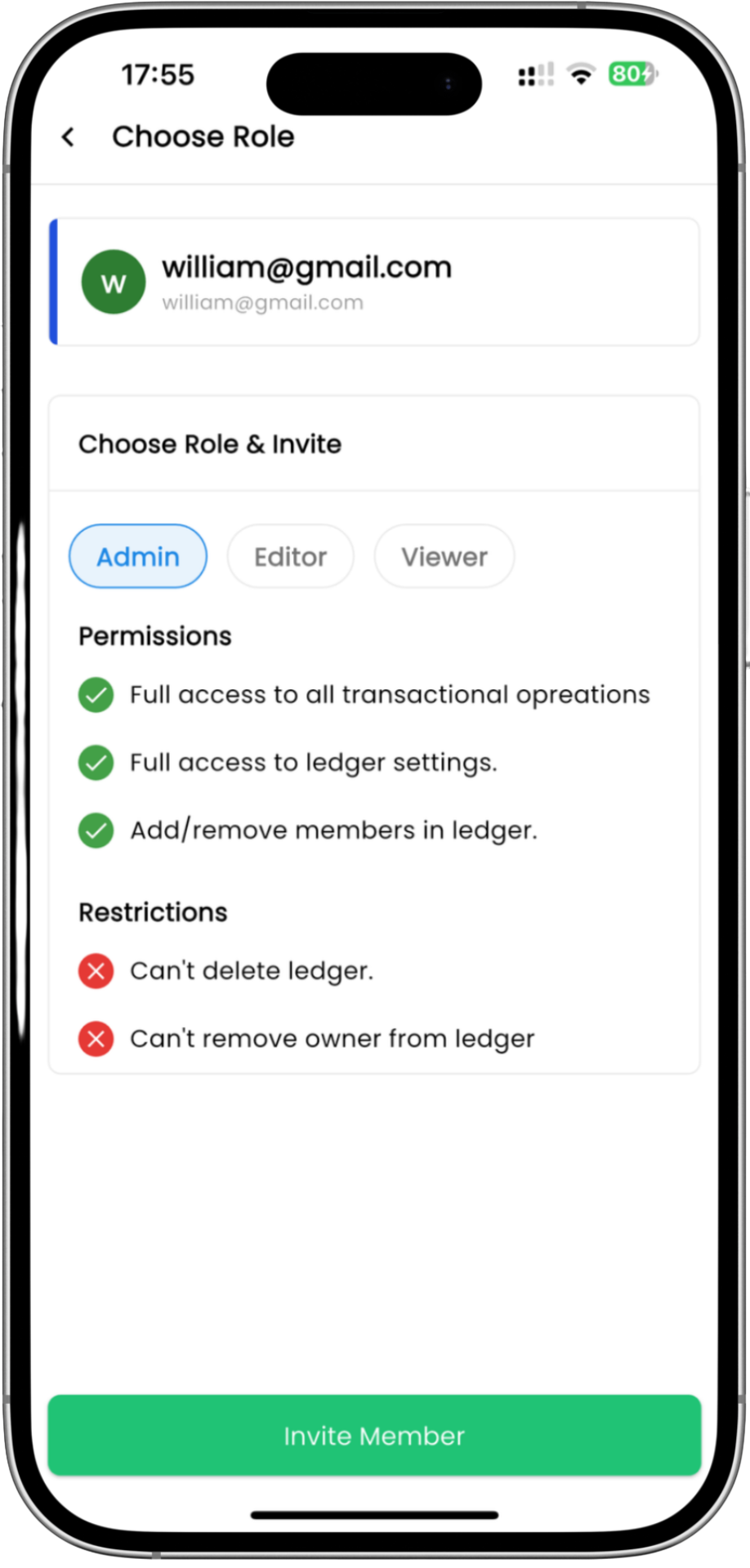Select the Admin role chip
This screenshot has height=1568, width=750.
pos(138,557)
